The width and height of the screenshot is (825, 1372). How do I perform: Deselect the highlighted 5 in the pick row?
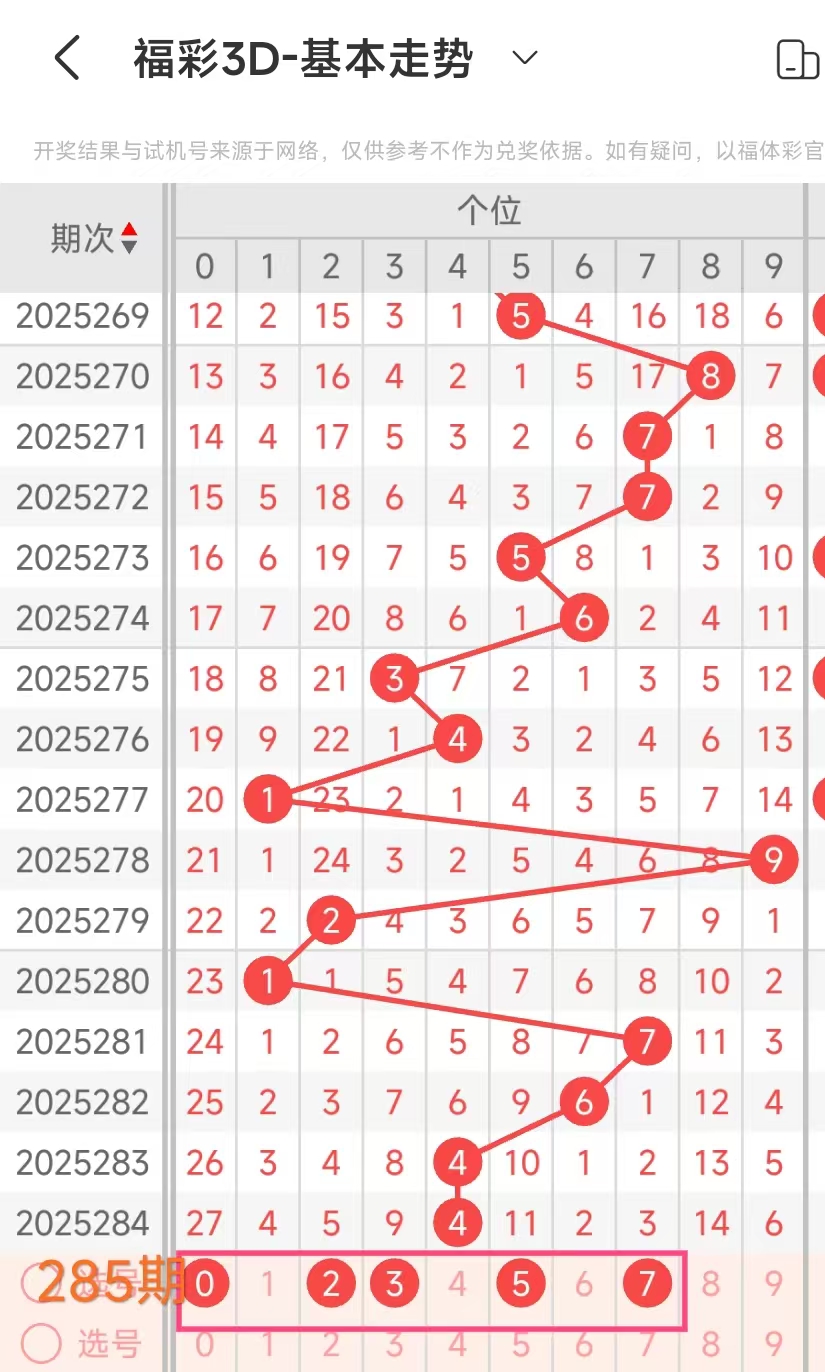[x=521, y=1283]
